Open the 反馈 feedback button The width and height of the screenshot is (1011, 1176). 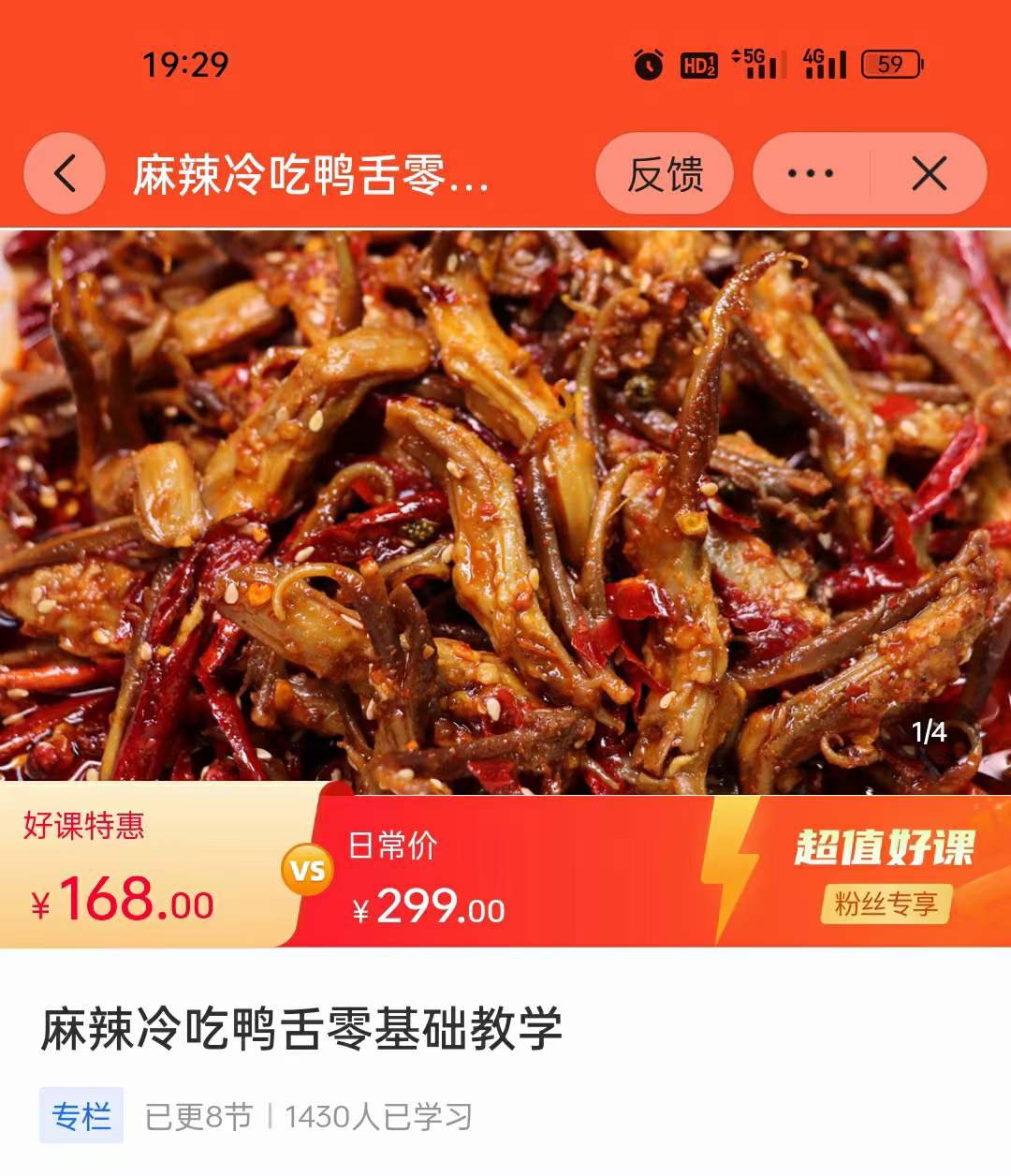tap(666, 174)
